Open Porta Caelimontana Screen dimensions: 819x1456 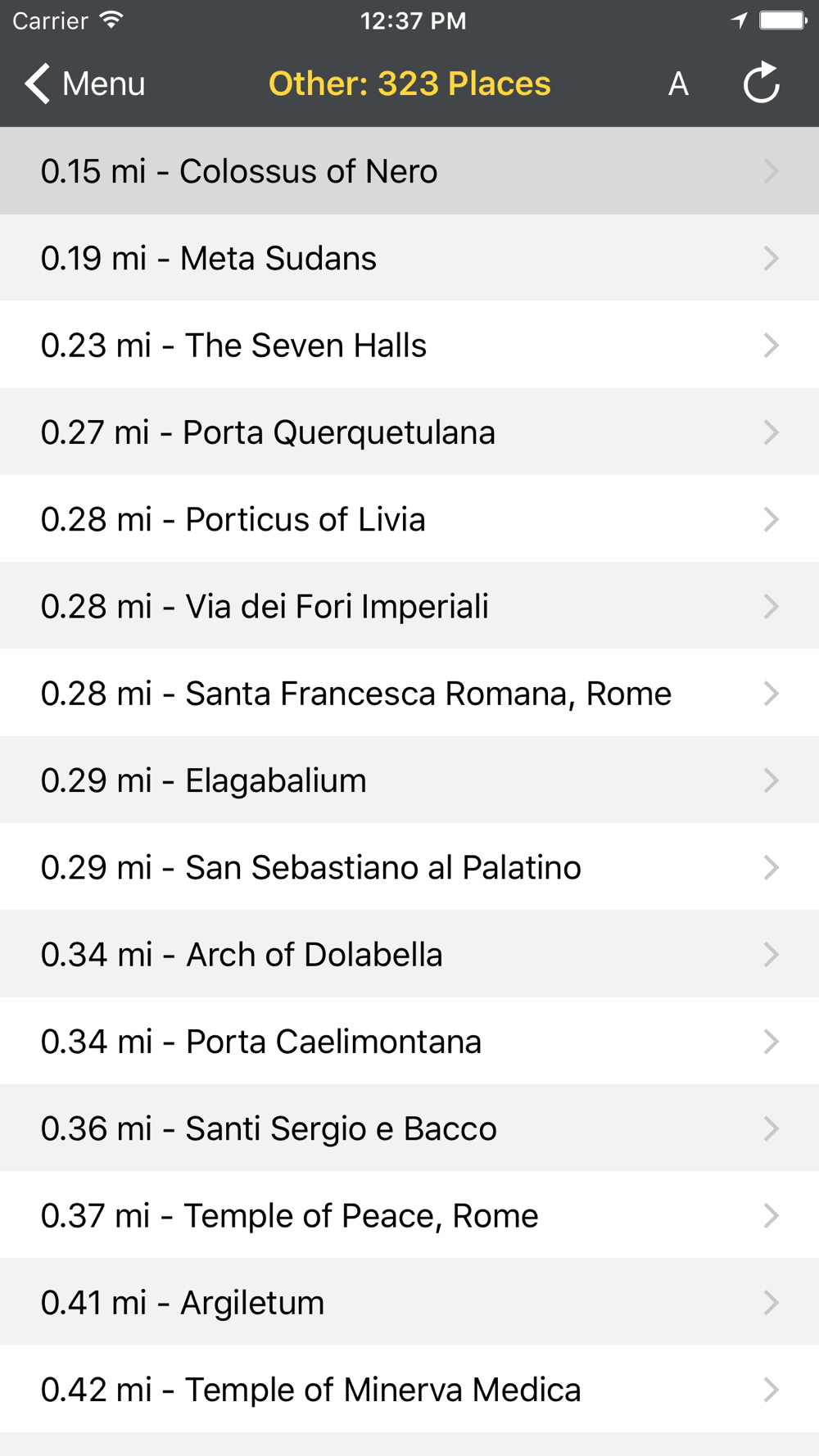(x=409, y=1041)
